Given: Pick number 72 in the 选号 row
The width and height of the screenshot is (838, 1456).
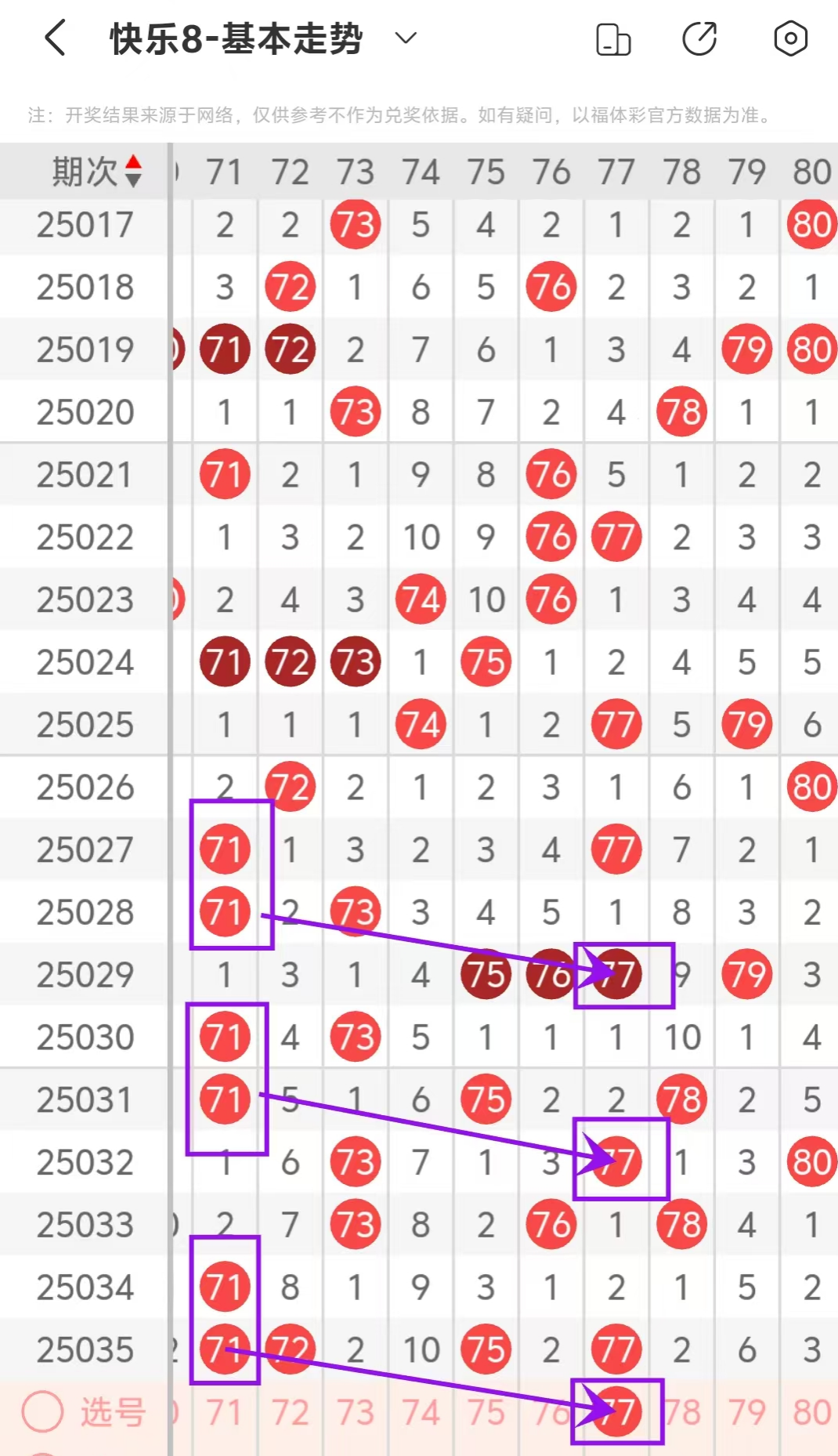Looking at the screenshot, I should point(290,1412).
